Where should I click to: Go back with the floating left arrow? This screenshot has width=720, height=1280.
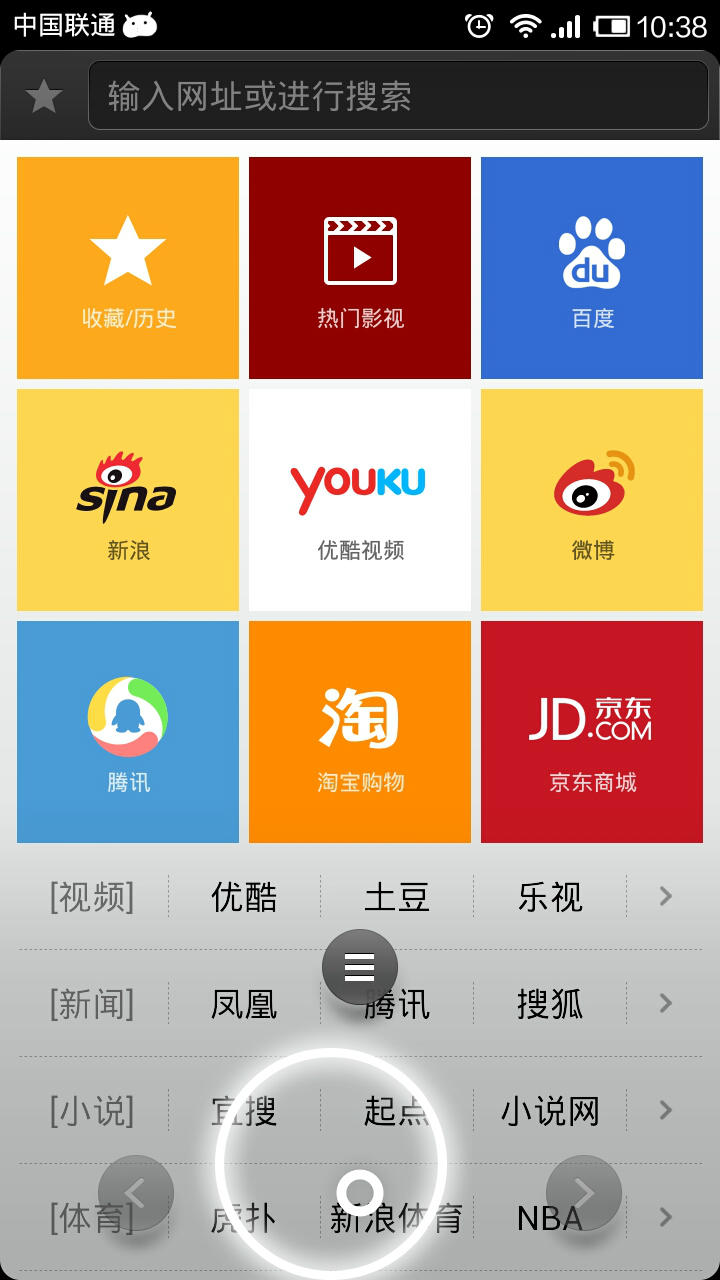point(136,1193)
